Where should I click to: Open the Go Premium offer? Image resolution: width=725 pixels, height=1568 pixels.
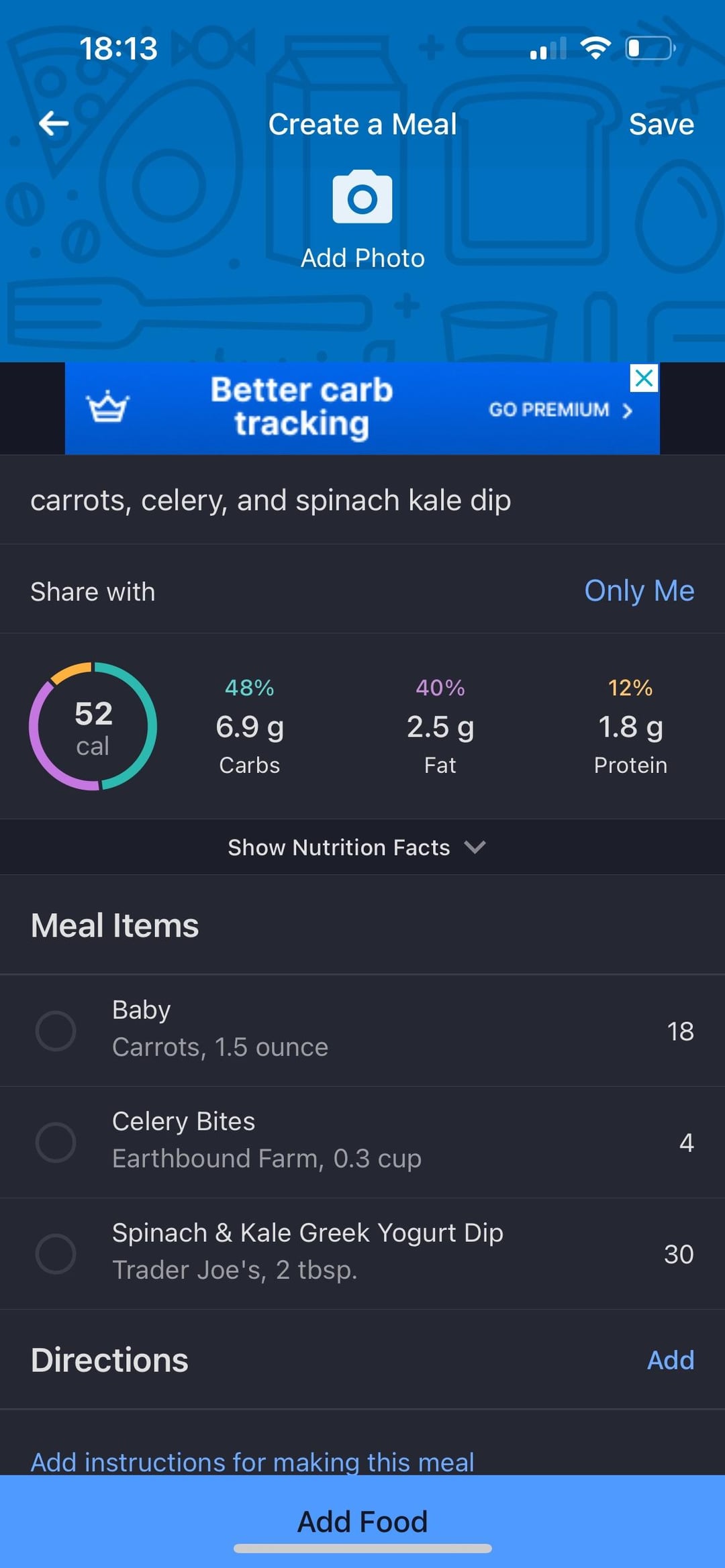560,410
